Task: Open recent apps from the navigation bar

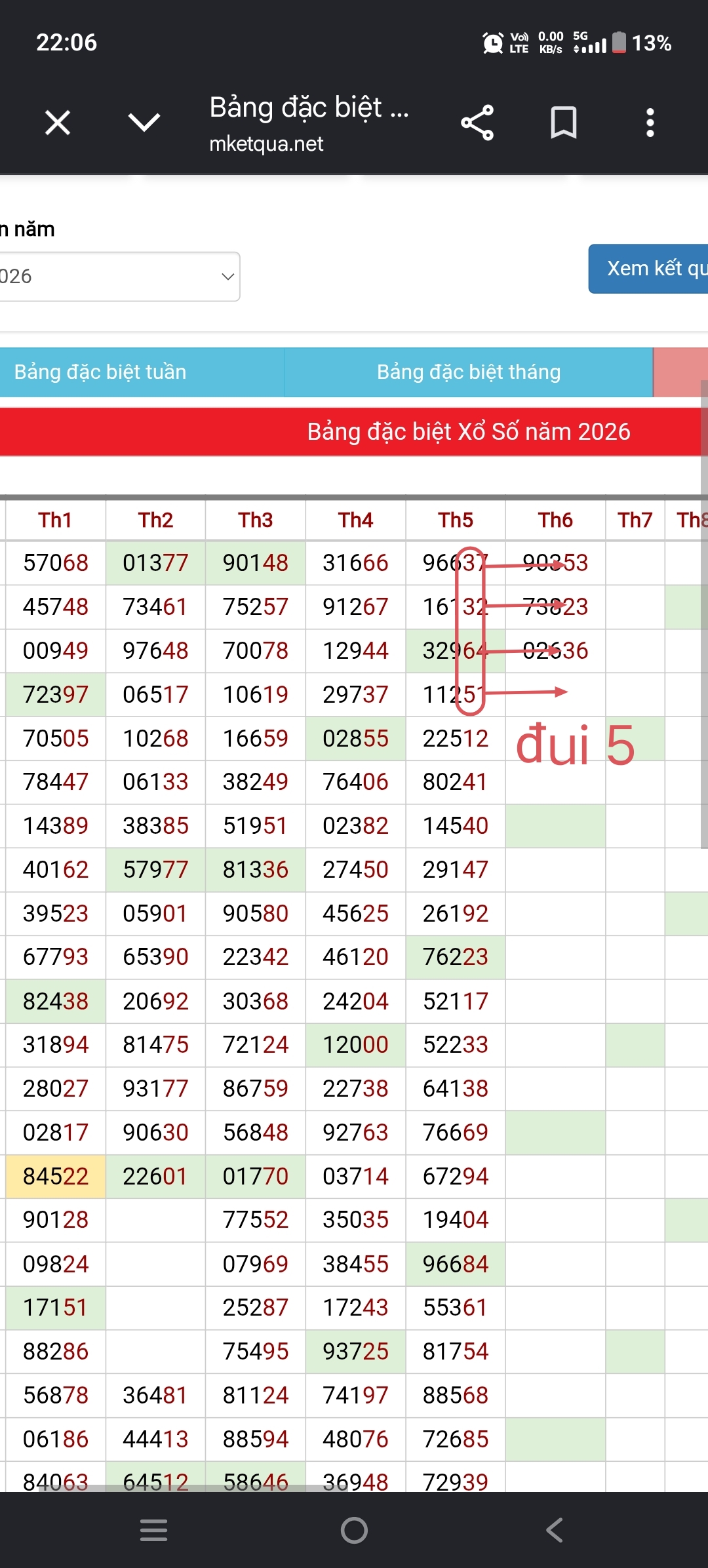Action: coord(154,1531)
